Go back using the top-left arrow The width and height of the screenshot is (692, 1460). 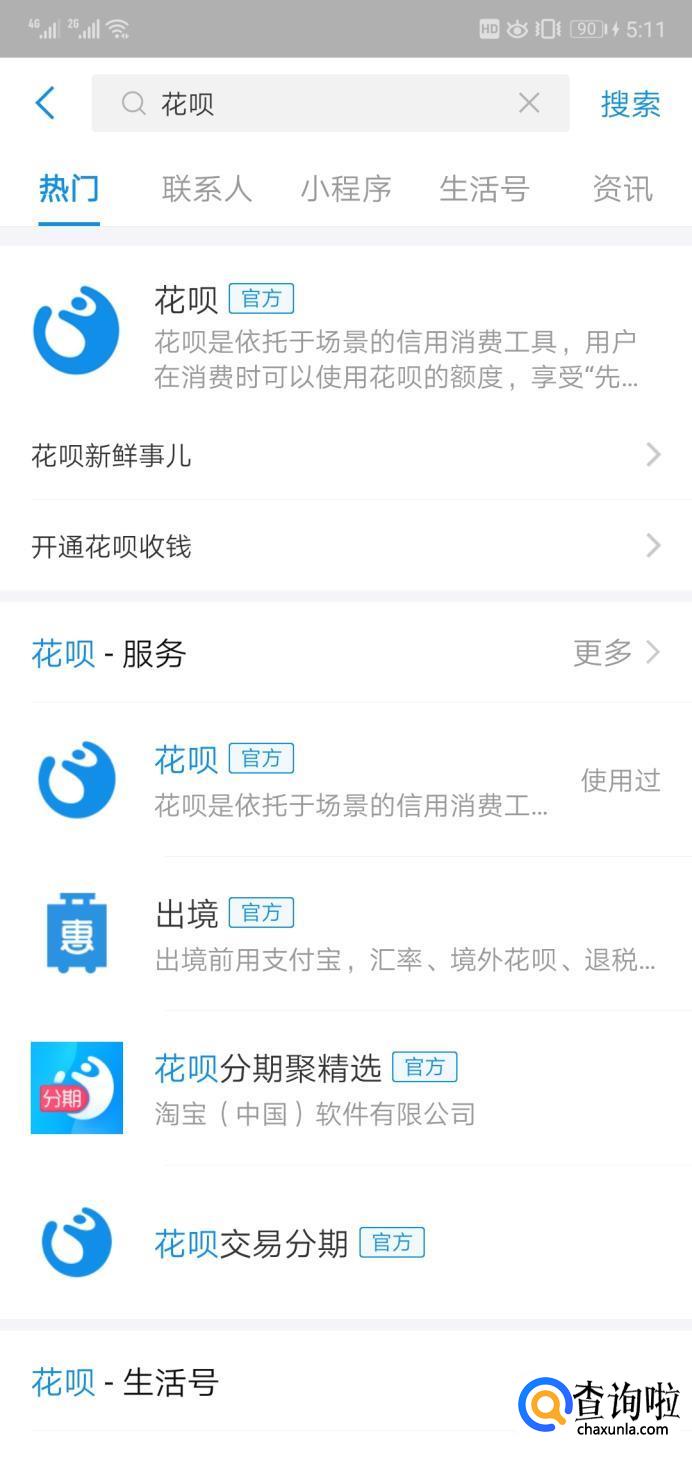tap(45, 103)
